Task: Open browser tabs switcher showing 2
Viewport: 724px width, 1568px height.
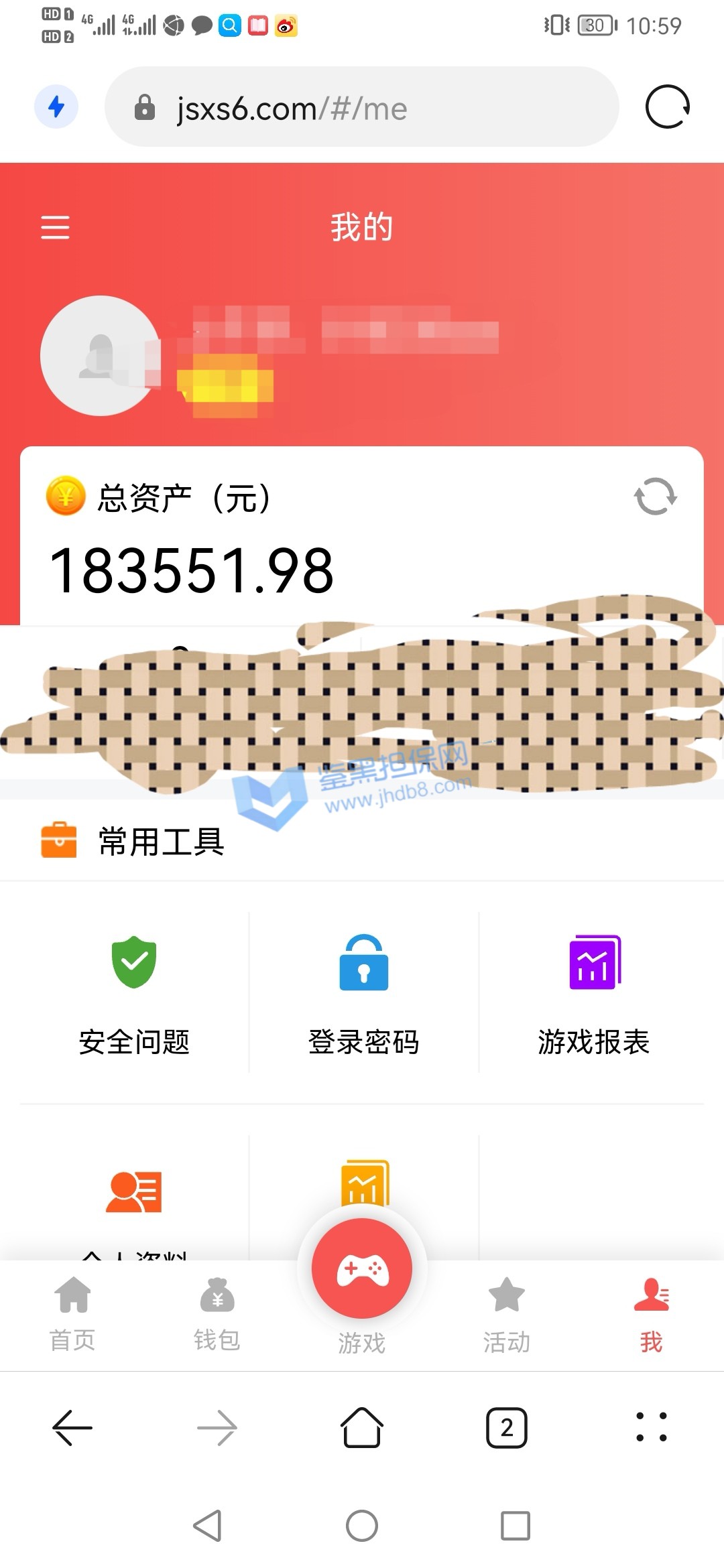Action: [x=507, y=1428]
